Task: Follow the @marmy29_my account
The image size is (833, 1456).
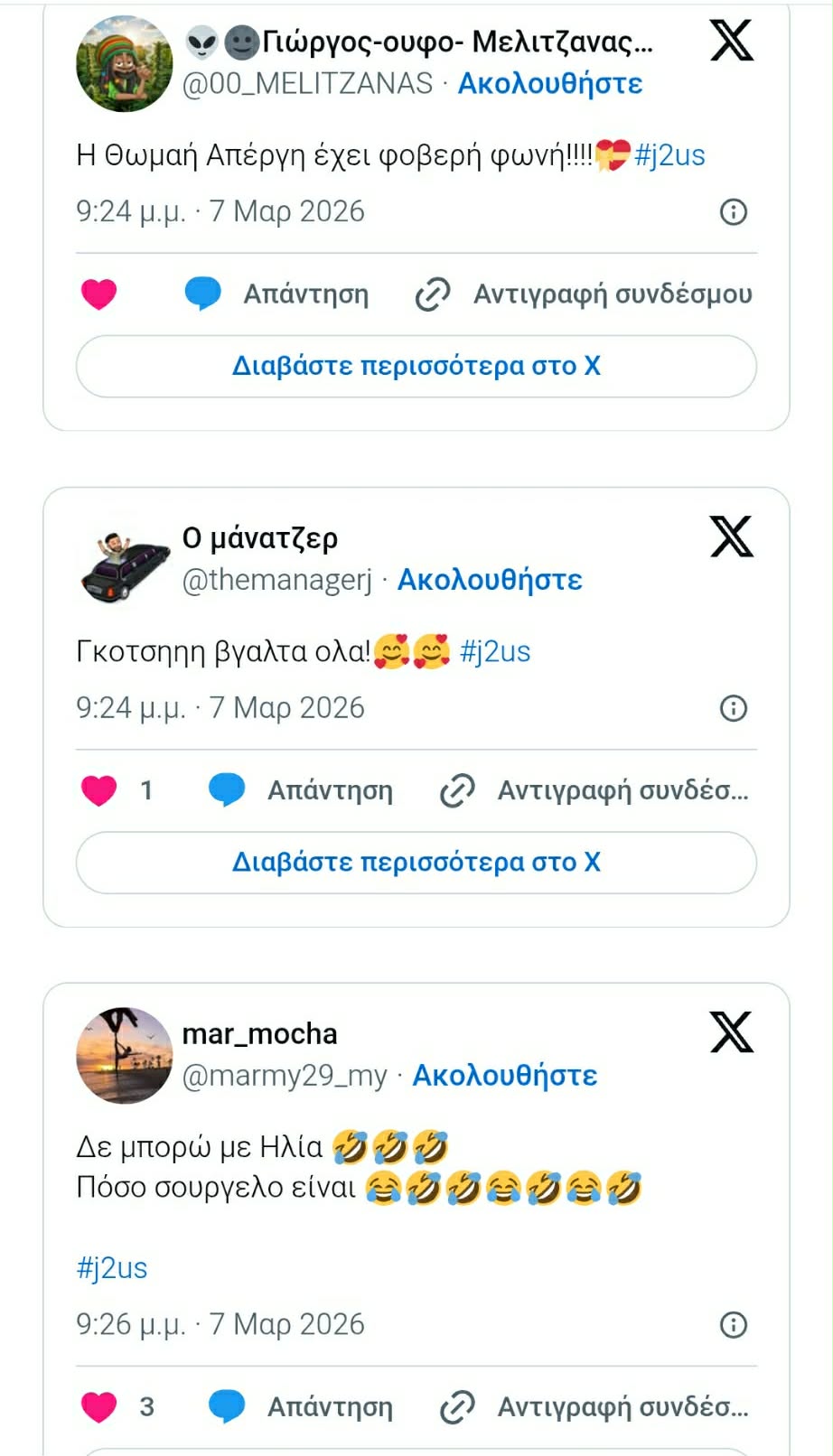Action: [504, 1076]
